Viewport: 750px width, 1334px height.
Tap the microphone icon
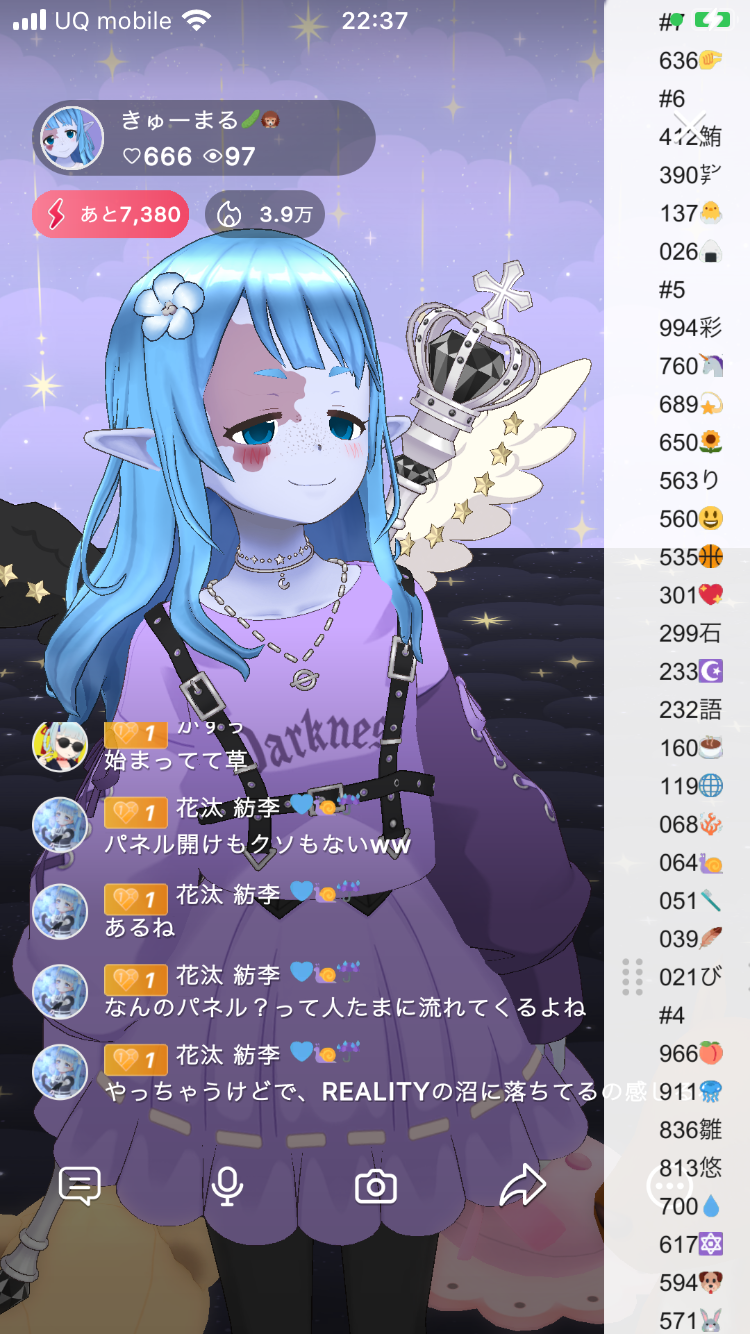[x=227, y=1186]
